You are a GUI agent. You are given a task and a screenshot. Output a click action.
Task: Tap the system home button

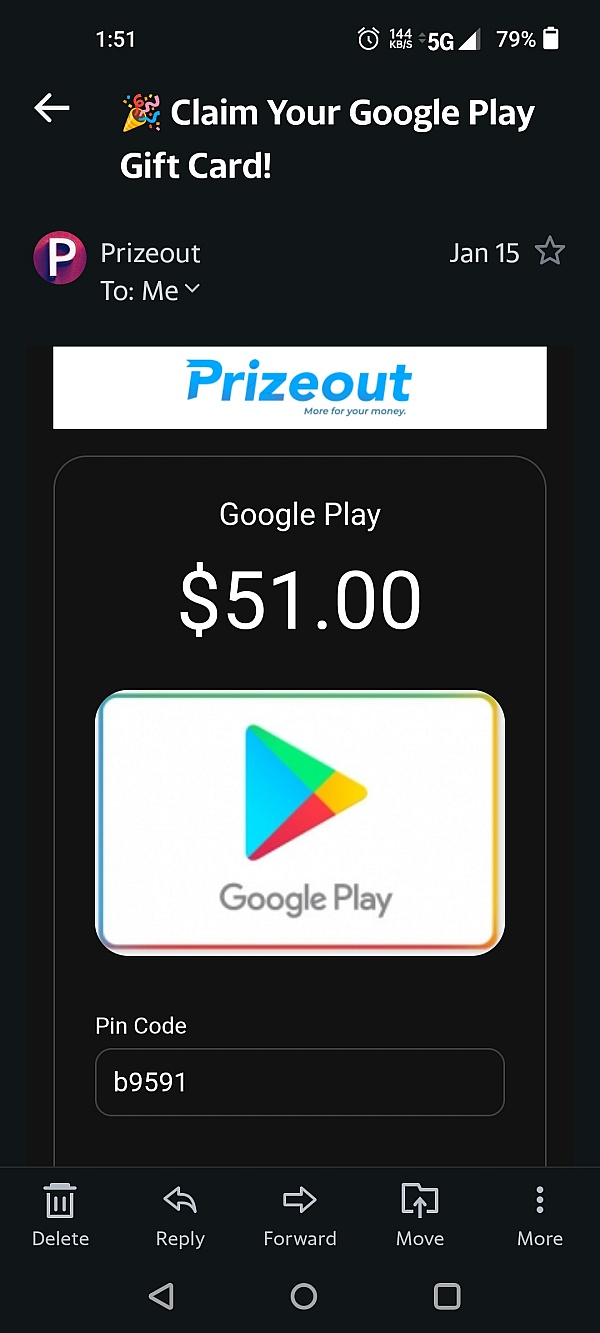tap(304, 1297)
